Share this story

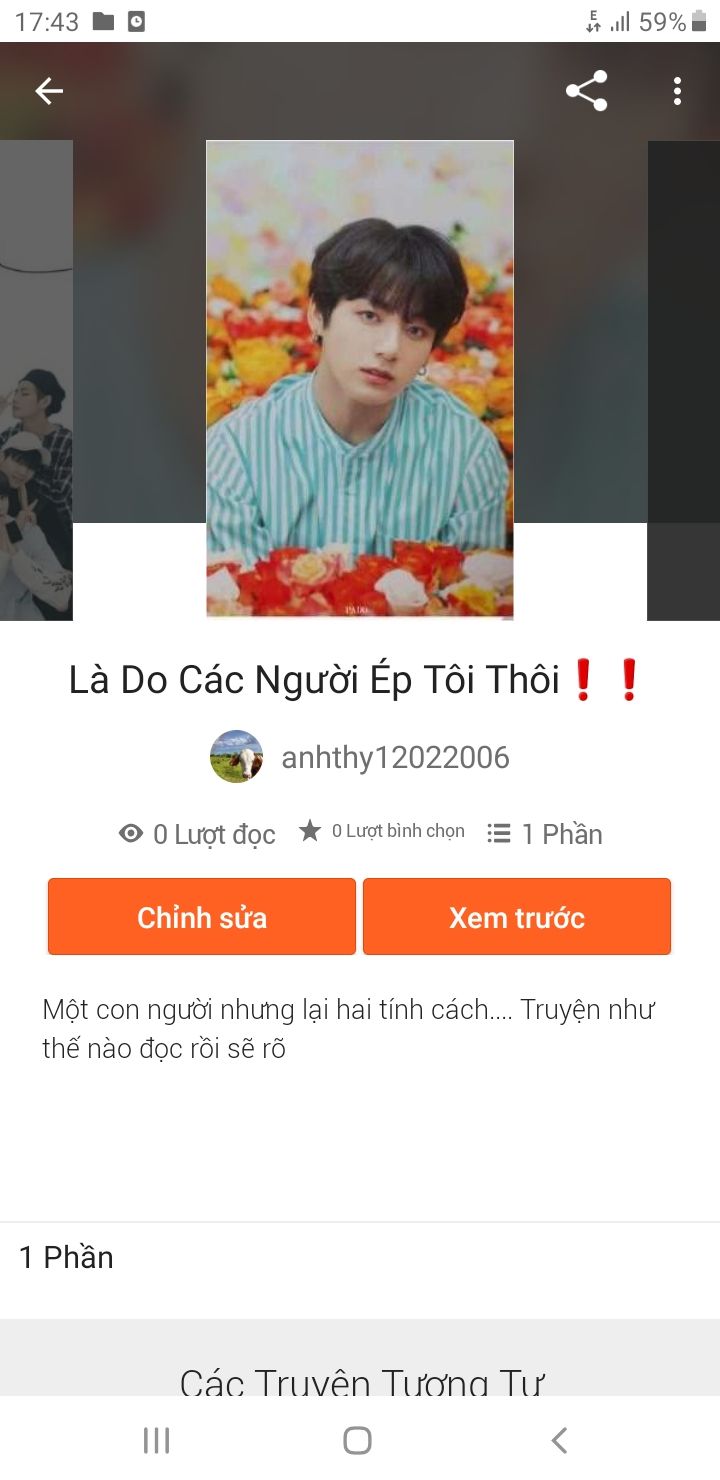586,91
